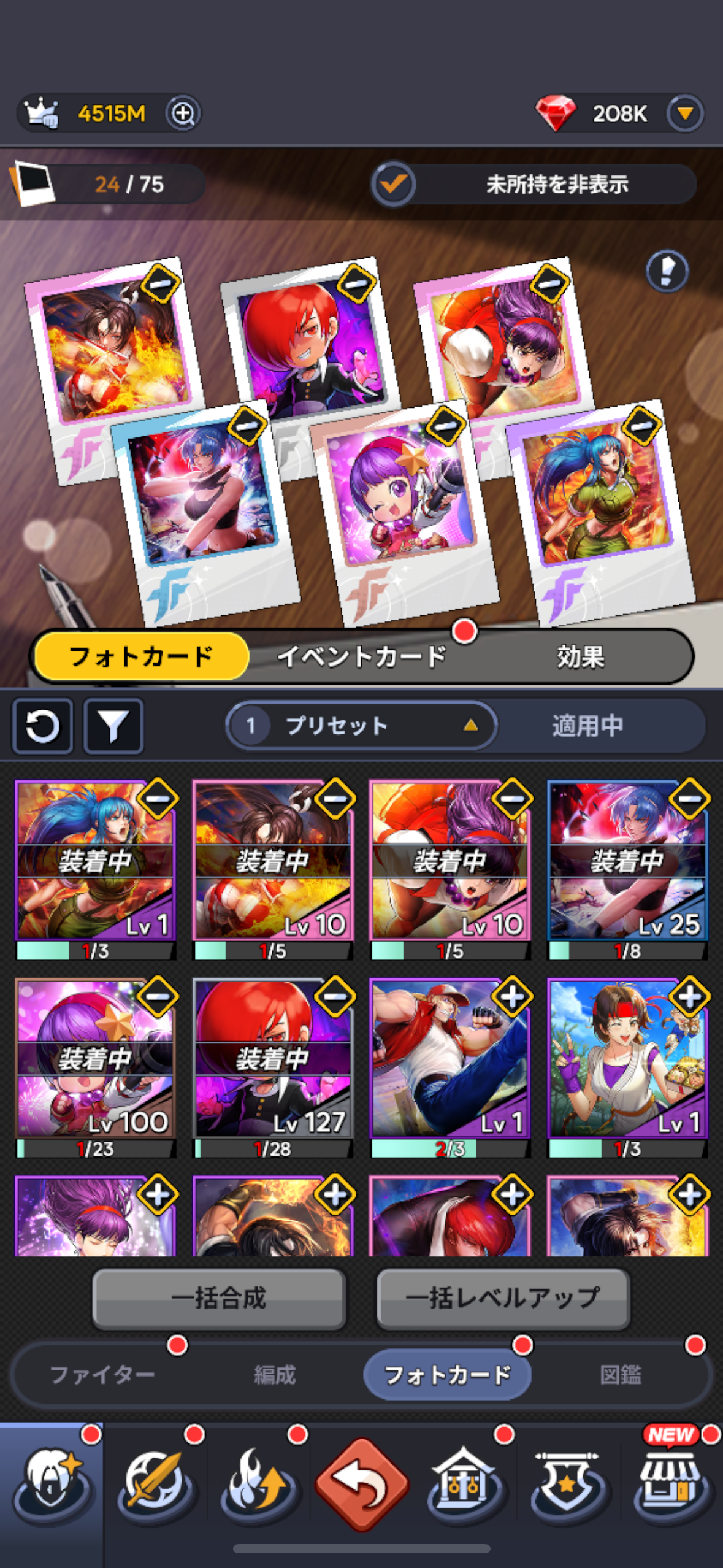Open the sword icon in the bottom bar

(x=155, y=1484)
